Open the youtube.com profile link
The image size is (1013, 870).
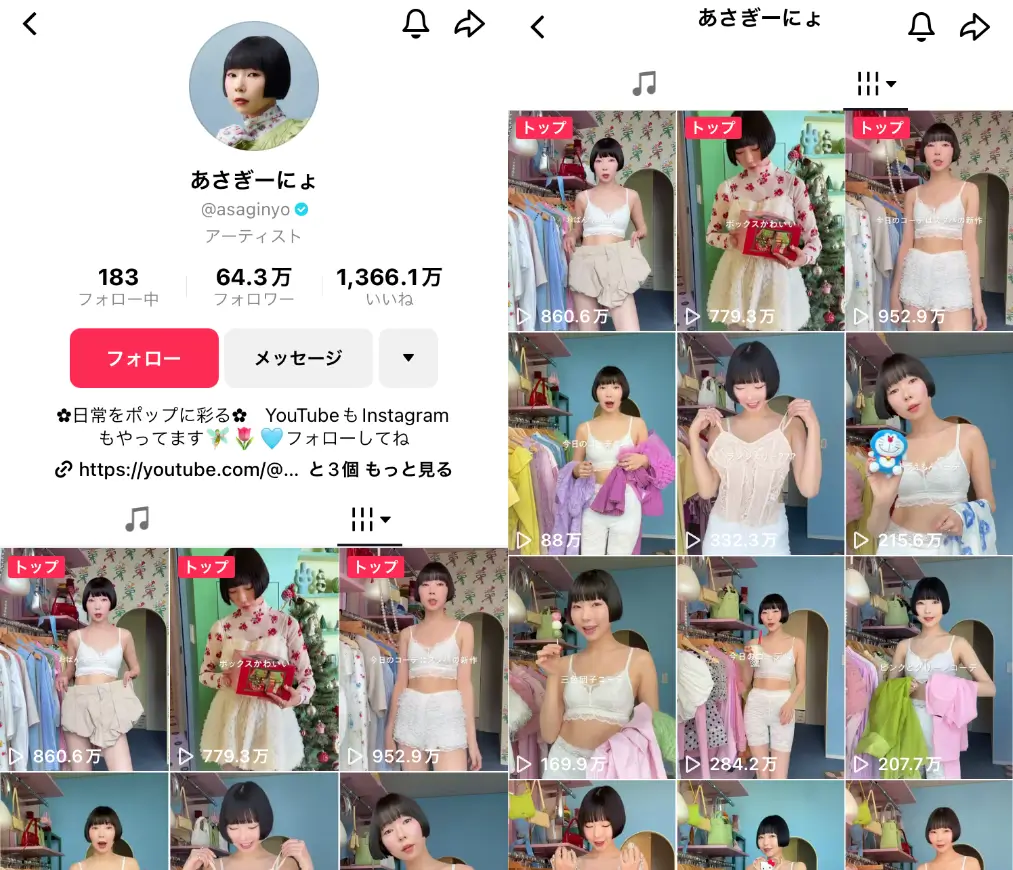[x=178, y=469]
